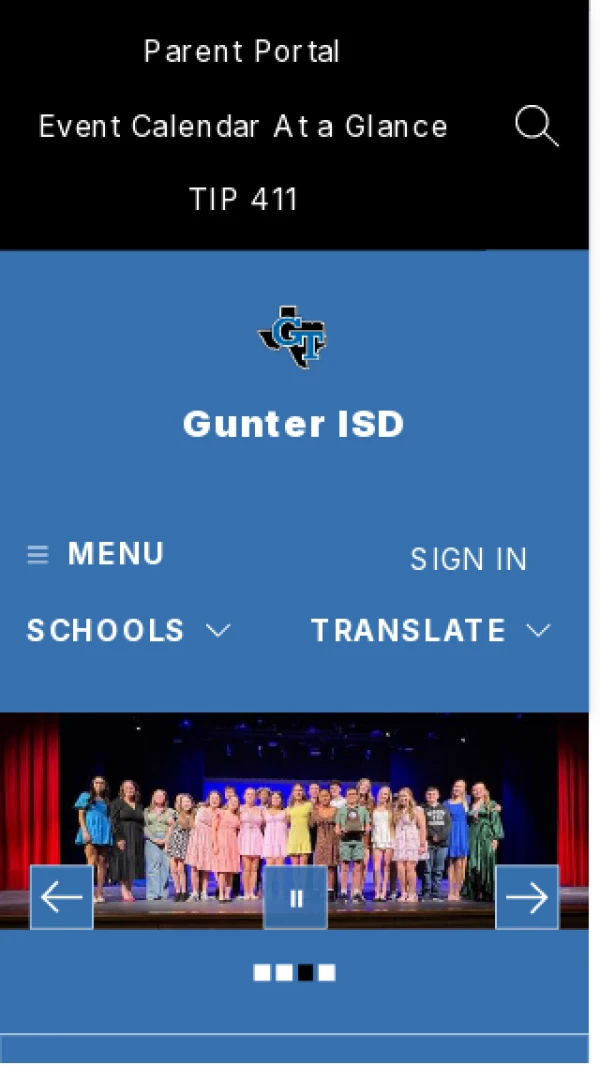The width and height of the screenshot is (600, 1065).
Task: Jump to the first slide indicator
Action: pos(262,972)
